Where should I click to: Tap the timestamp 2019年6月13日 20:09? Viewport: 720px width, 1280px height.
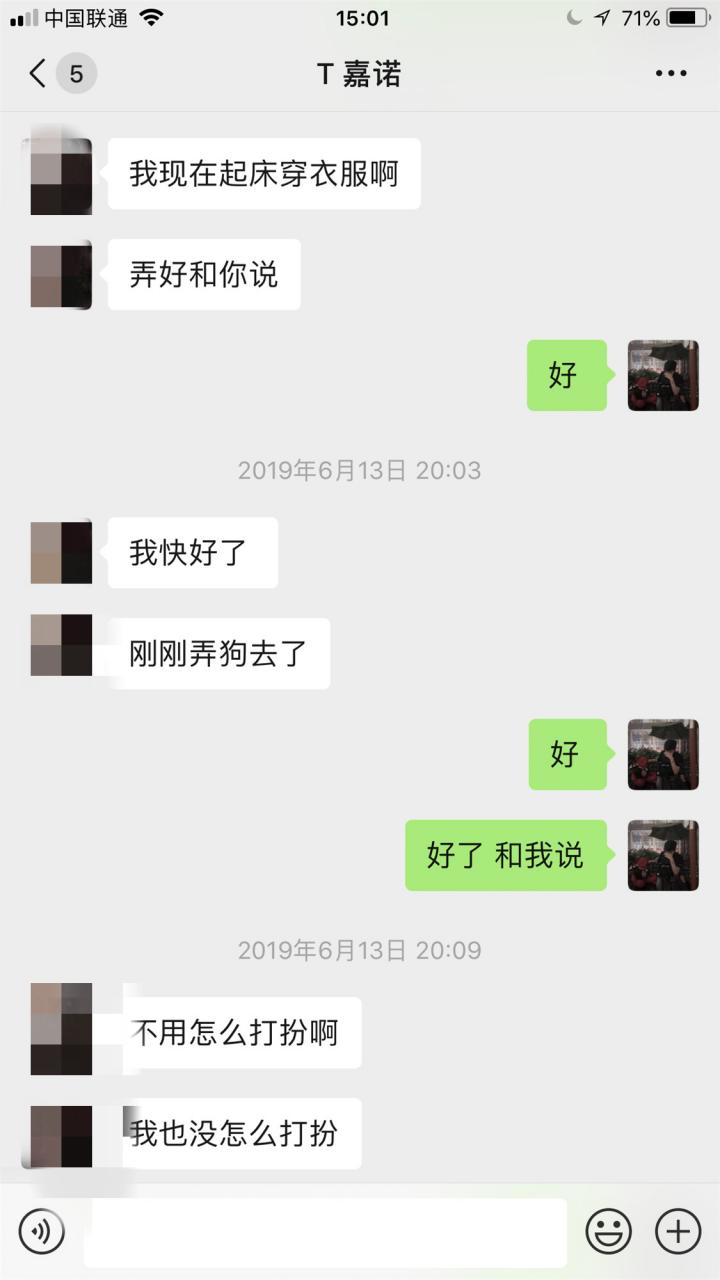point(360,949)
